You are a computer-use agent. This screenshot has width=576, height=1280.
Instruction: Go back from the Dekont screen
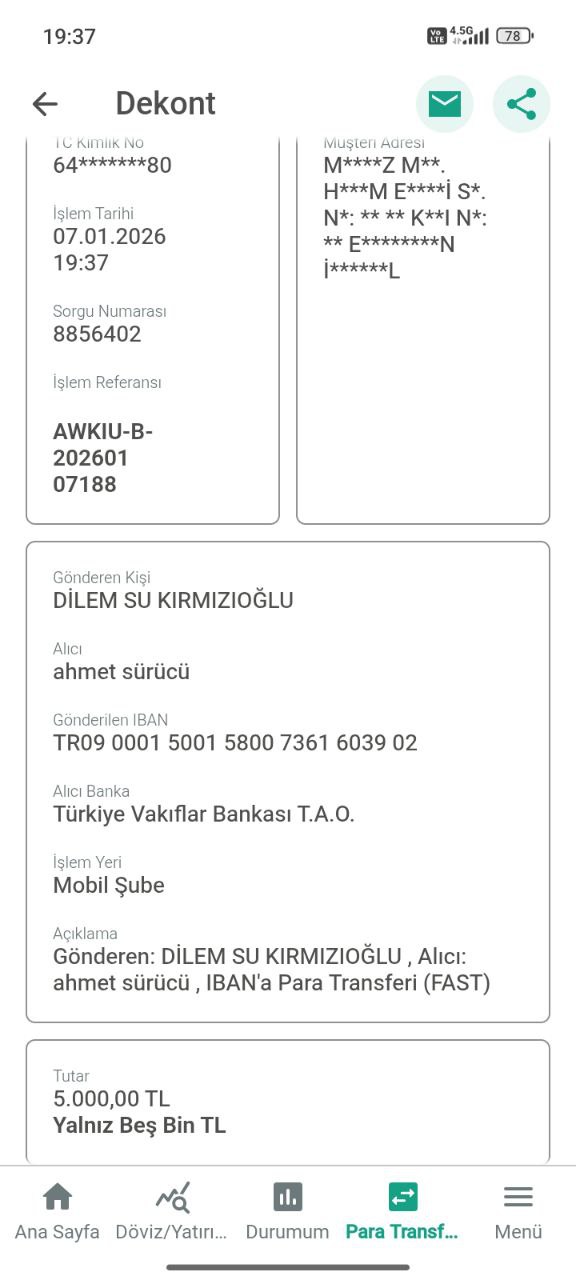tap(45, 104)
